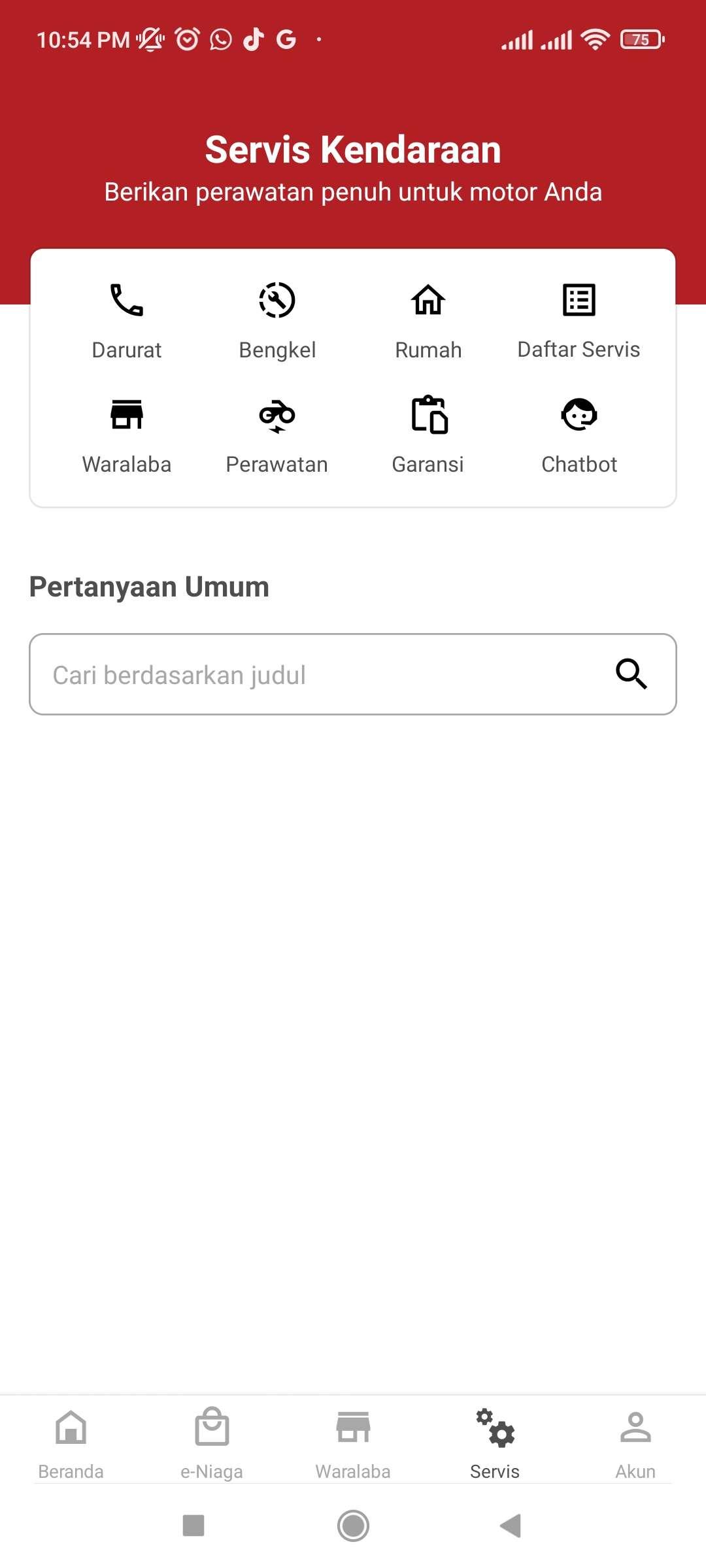Open the Akun tab
The height and width of the screenshot is (1568, 706).
tap(635, 1444)
